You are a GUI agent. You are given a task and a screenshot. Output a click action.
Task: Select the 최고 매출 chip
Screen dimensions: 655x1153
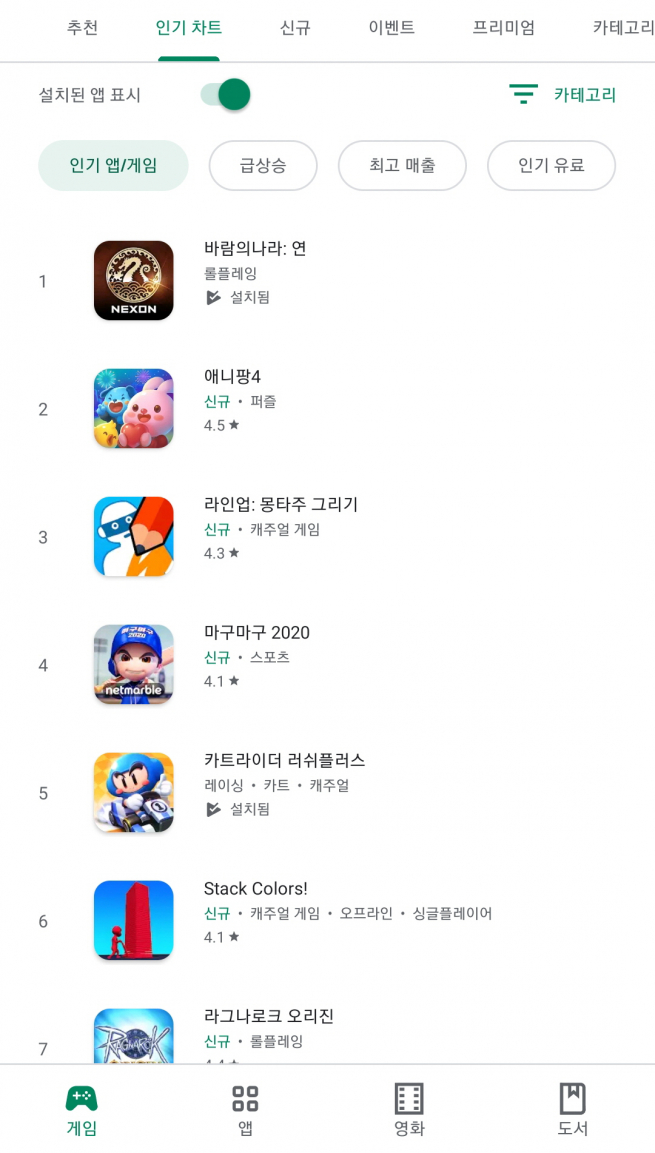point(402,166)
